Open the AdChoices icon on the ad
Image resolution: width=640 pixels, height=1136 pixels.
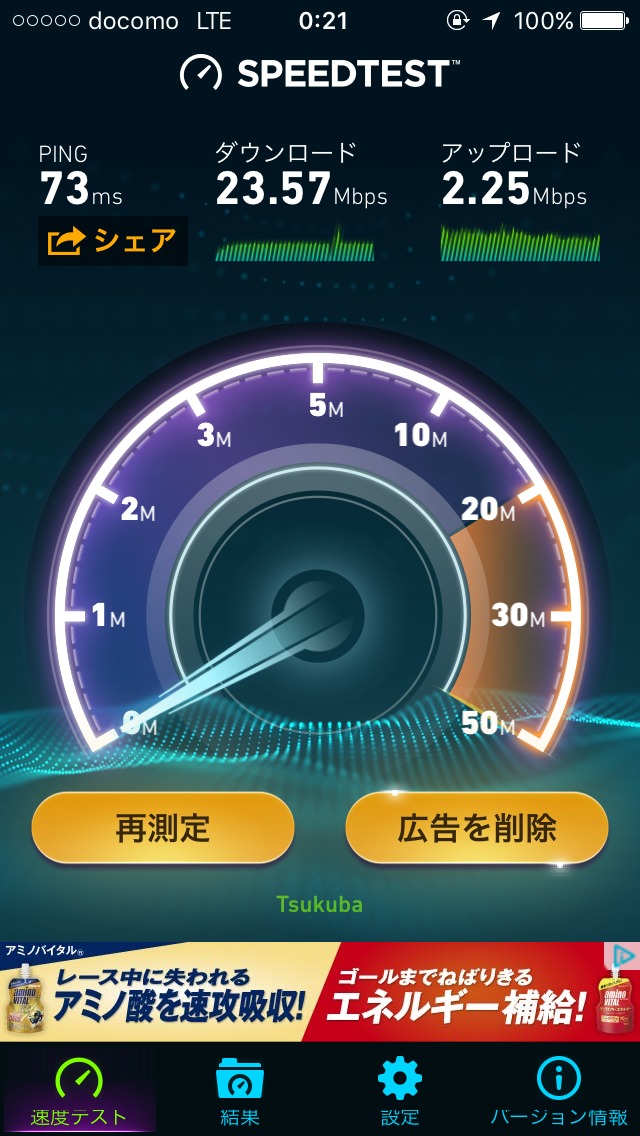pos(625,955)
